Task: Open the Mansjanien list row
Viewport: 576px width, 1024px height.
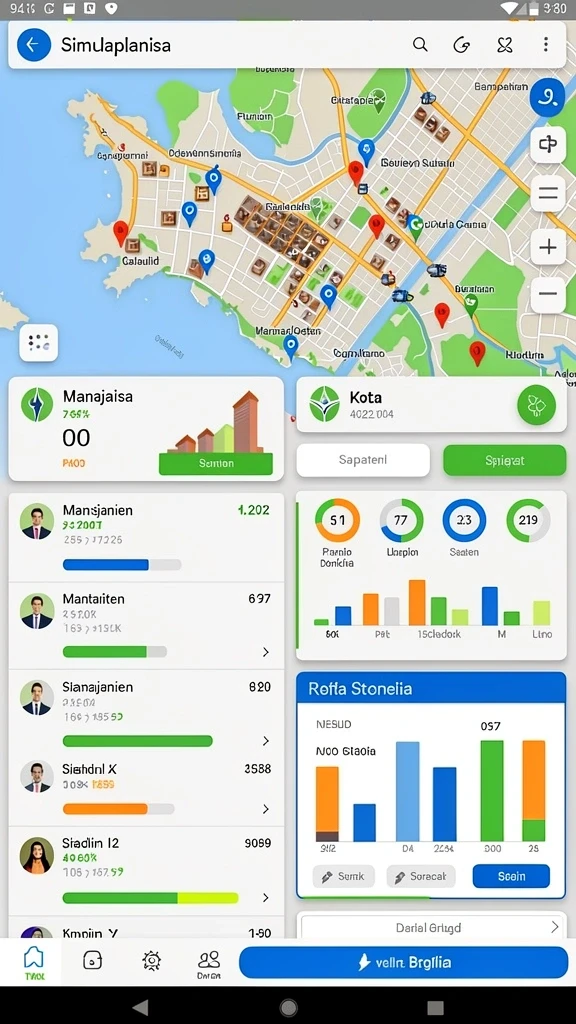Action: coord(146,537)
